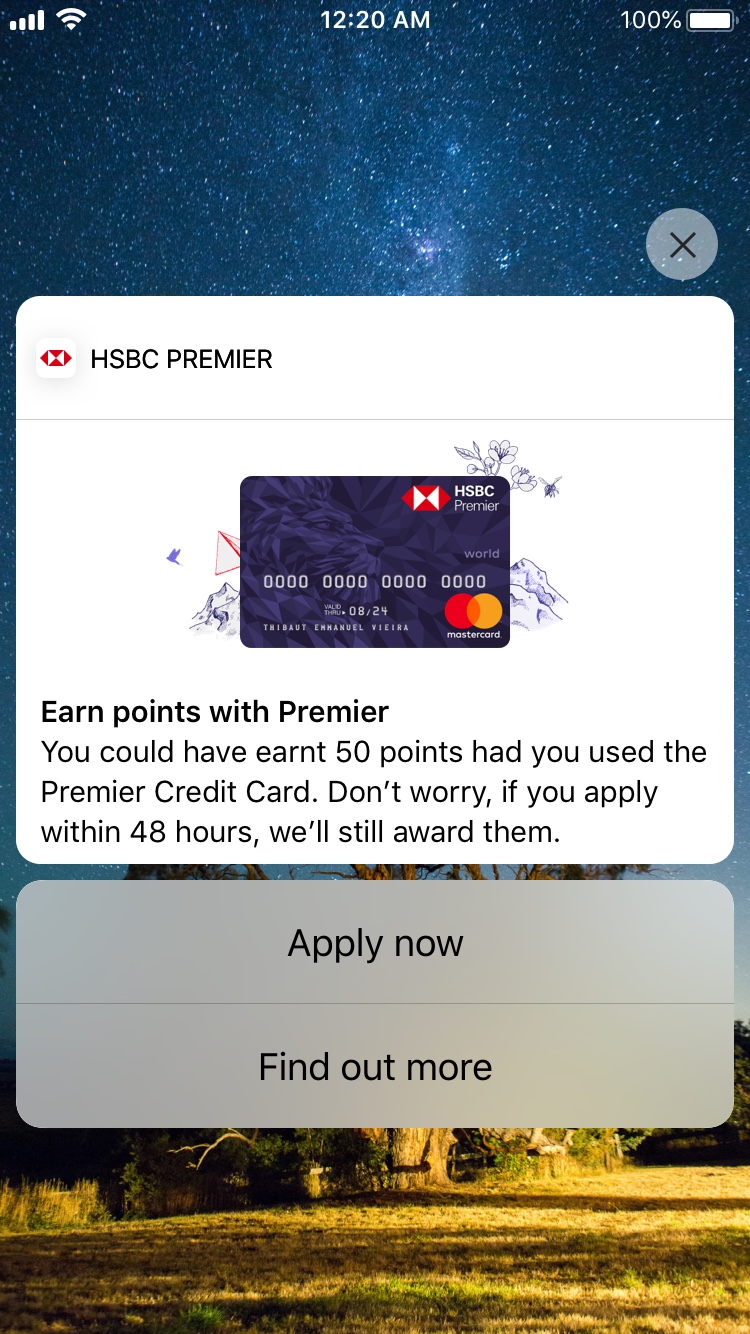Tap Apply now for the Premier card
The image size is (750, 1334).
[375, 943]
